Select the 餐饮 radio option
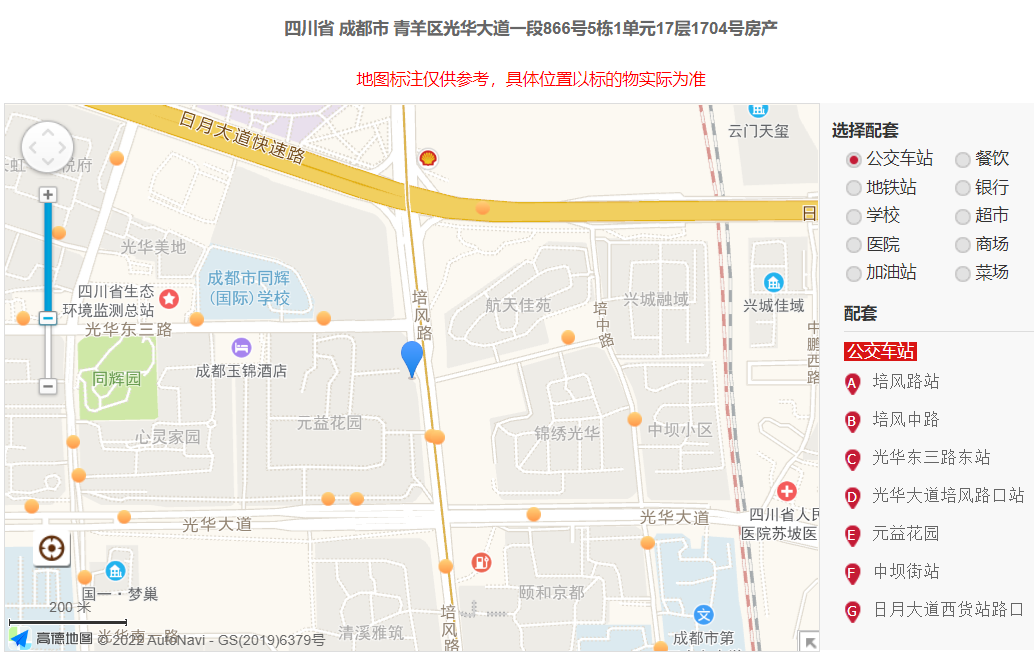 point(963,160)
